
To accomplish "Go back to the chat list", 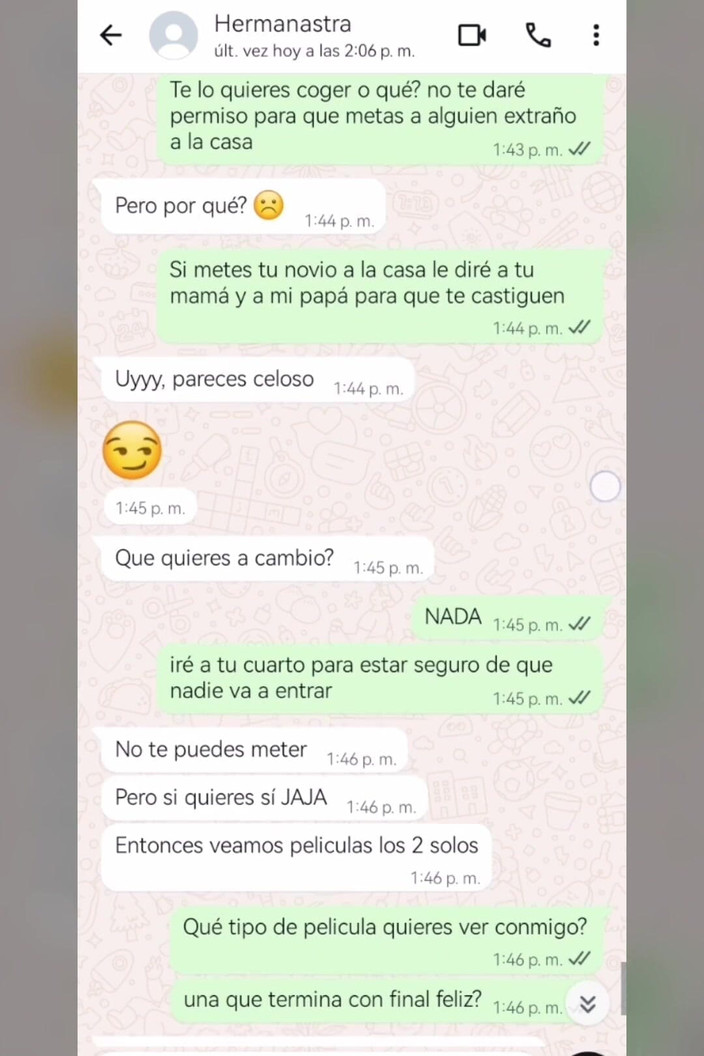I will tap(111, 35).
